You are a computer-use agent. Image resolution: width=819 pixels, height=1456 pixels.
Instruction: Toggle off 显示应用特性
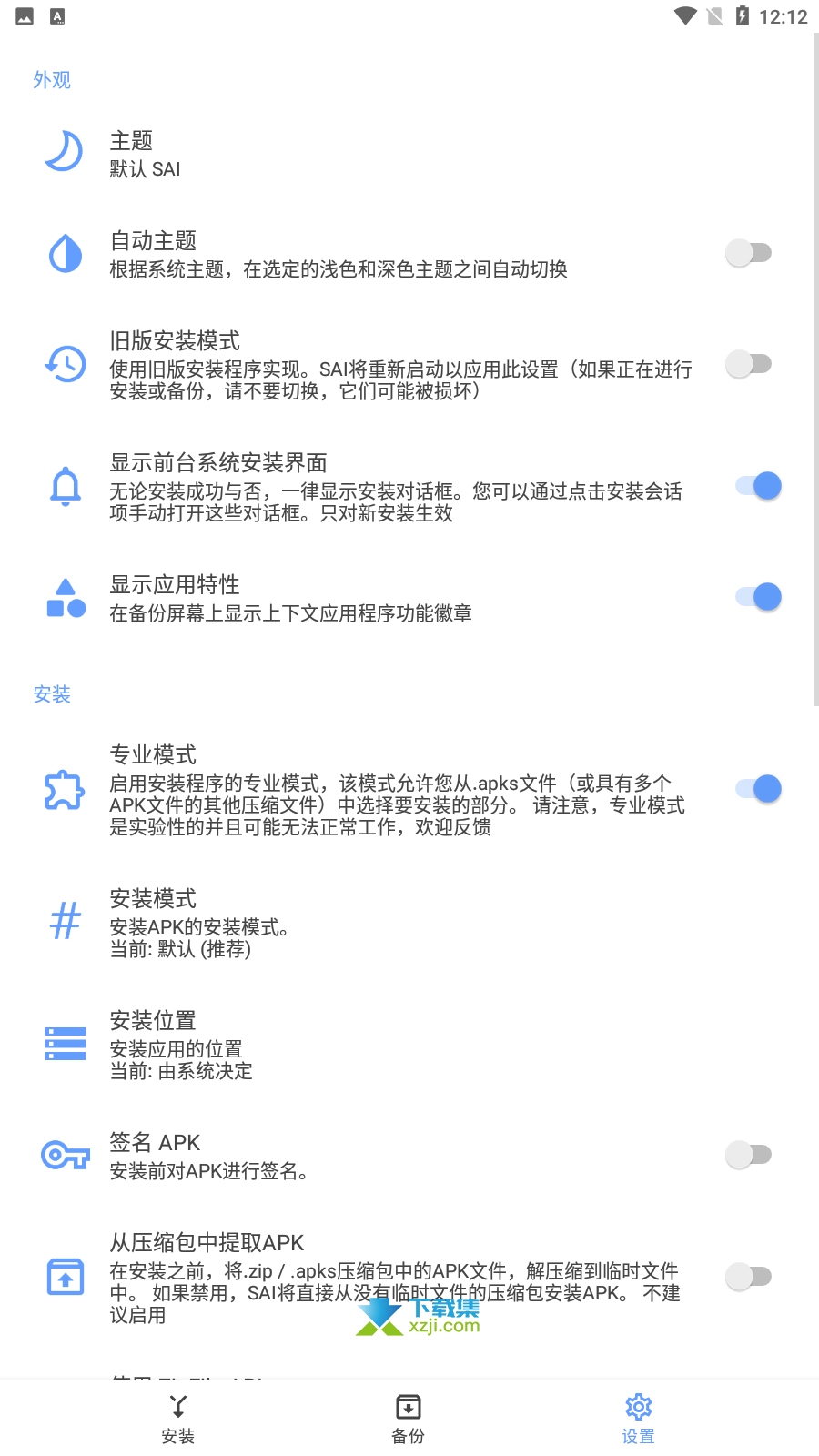coord(758,597)
